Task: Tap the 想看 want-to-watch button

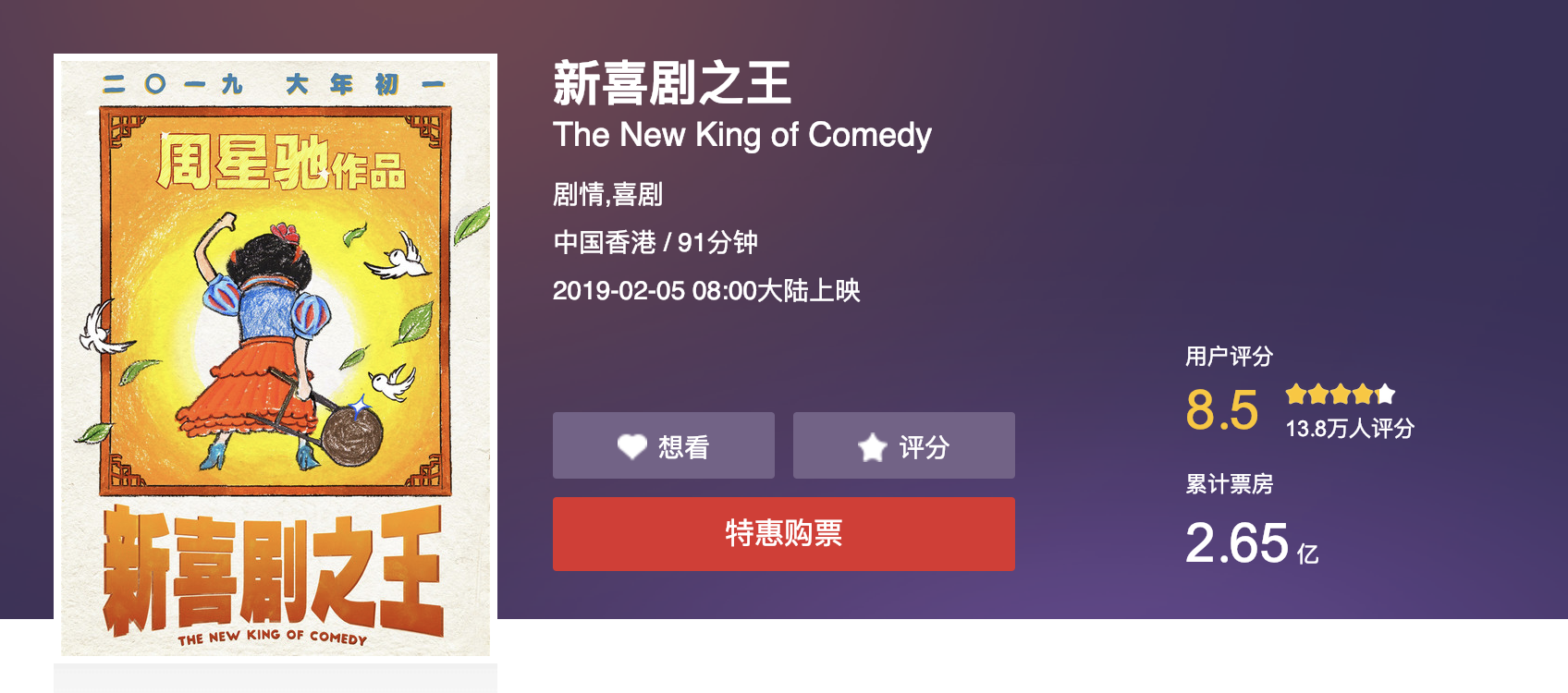Action: point(663,446)
